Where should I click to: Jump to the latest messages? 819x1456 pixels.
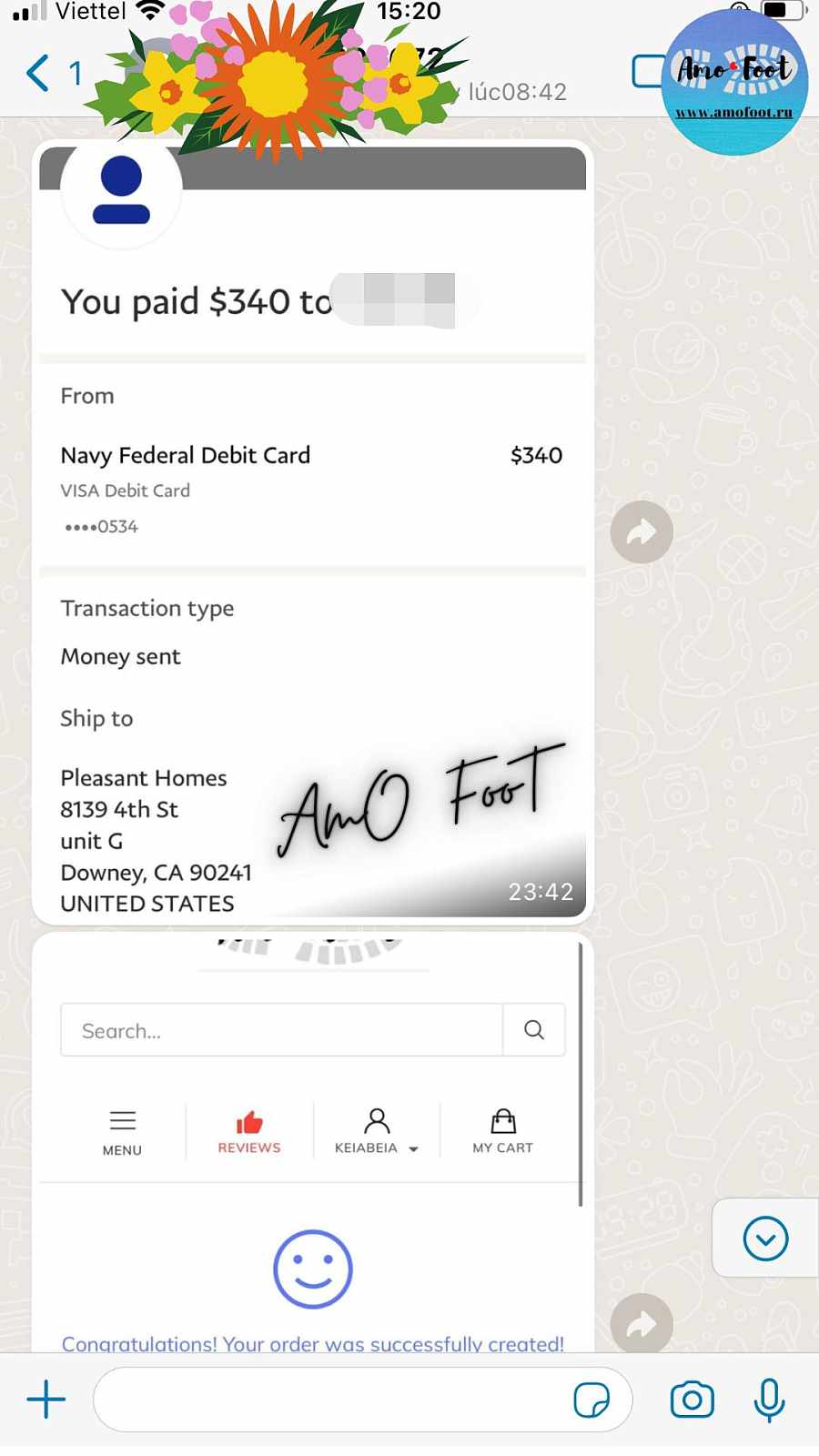tap(765, 1239)
